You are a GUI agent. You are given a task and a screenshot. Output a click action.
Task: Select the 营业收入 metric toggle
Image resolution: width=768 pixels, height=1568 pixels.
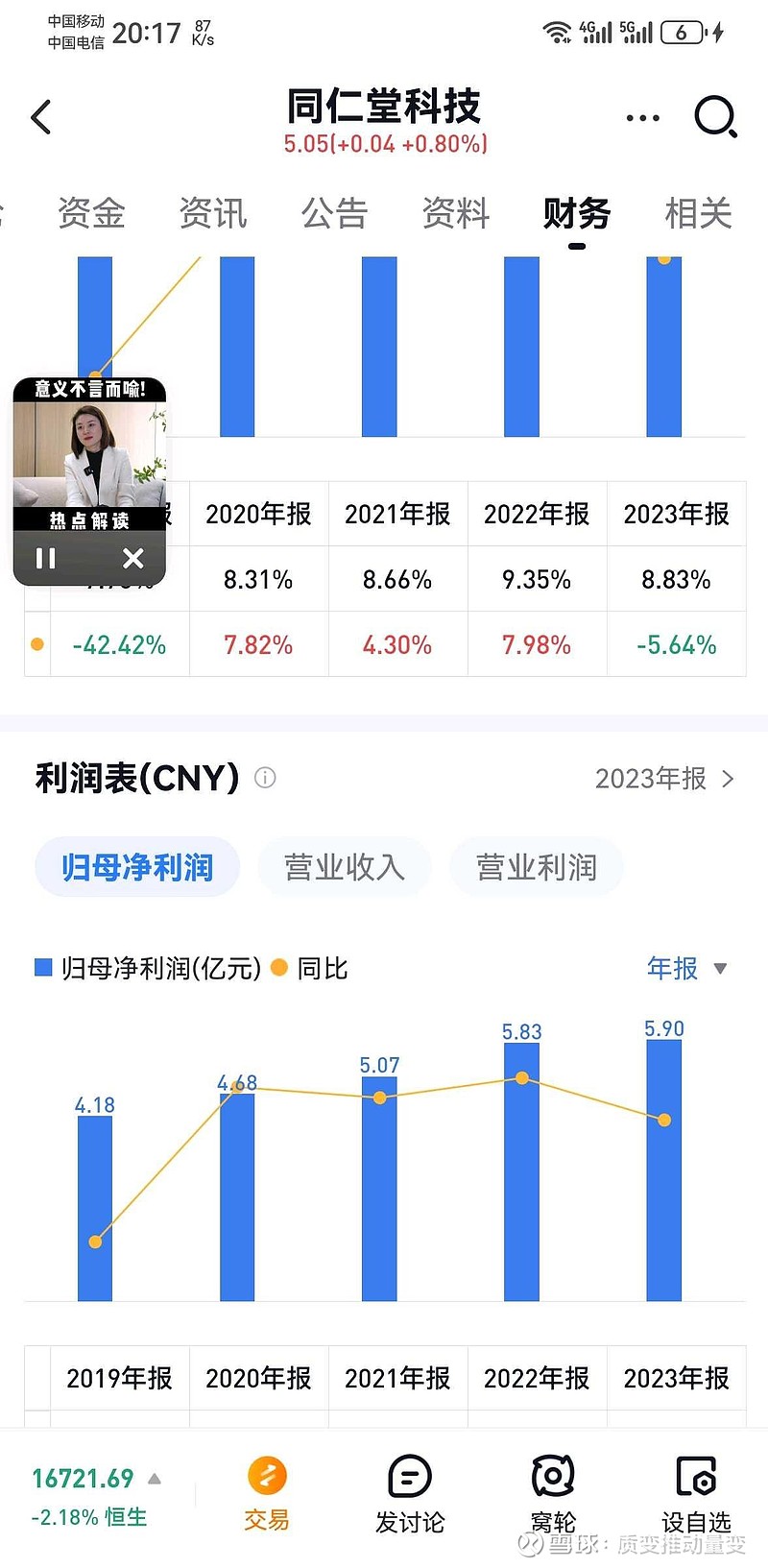(x=344, y=865)
